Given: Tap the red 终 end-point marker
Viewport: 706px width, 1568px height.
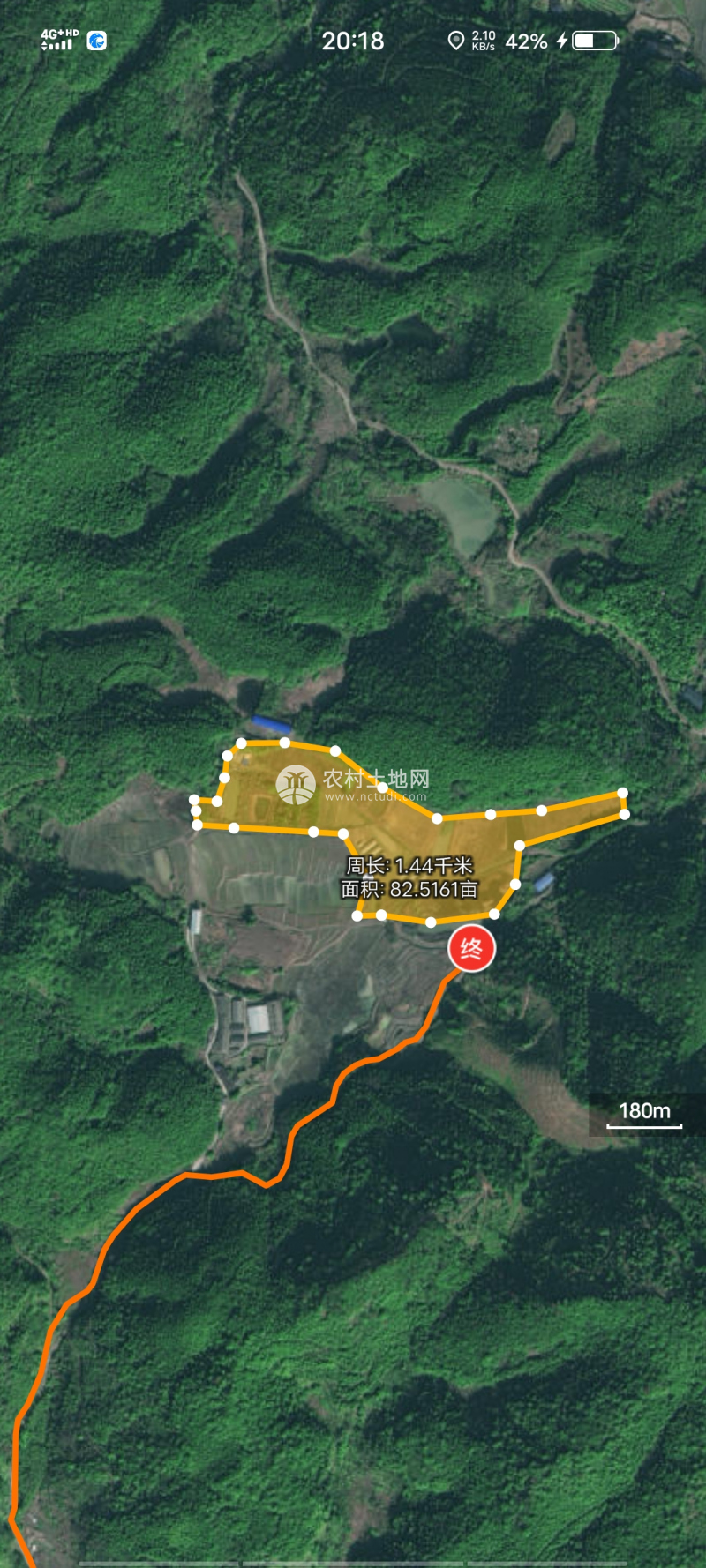Looking at the screenshot, I should coord(471,949).
